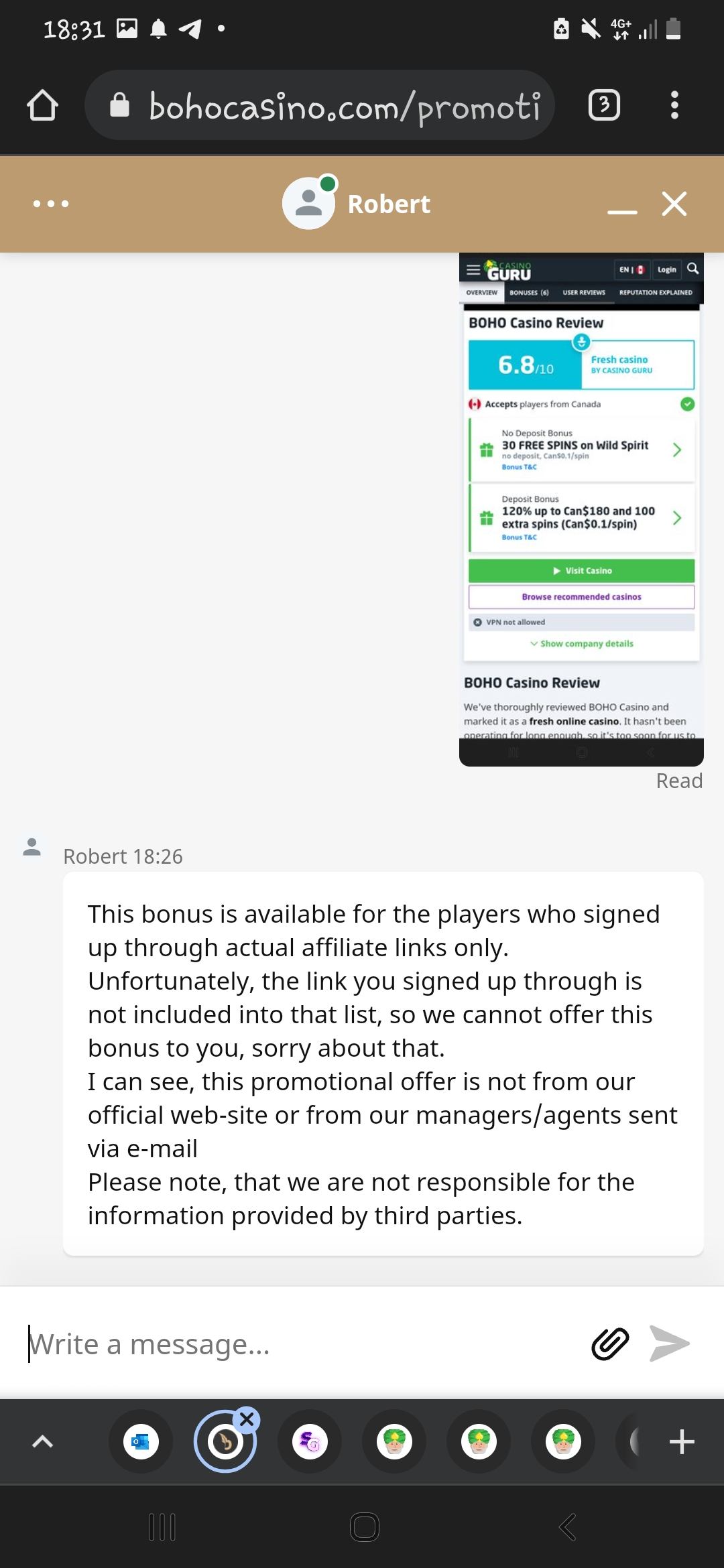
Task: Open the browser overflow menu
Action: coord(674,105)
